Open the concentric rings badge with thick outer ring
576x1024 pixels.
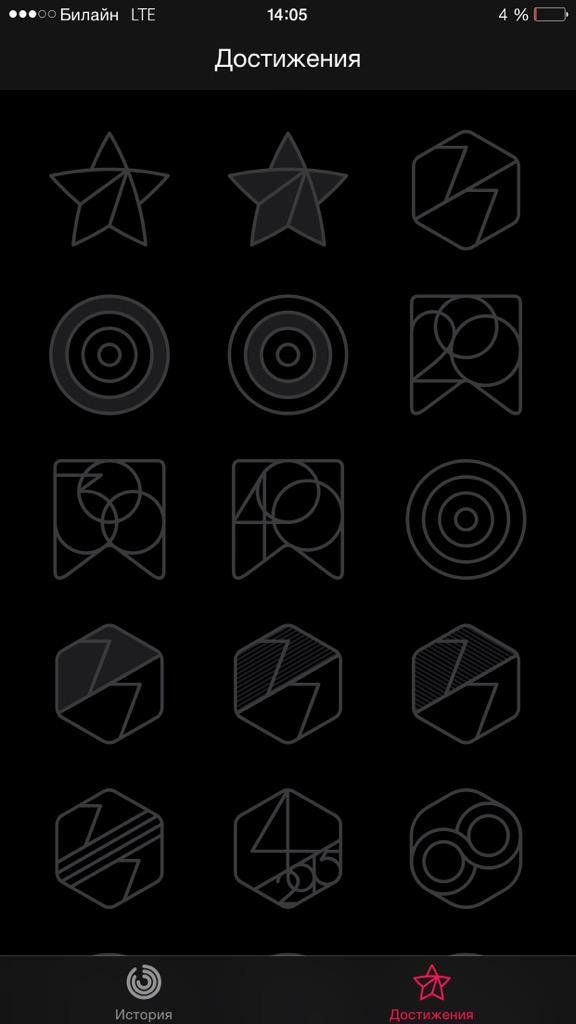109,355
